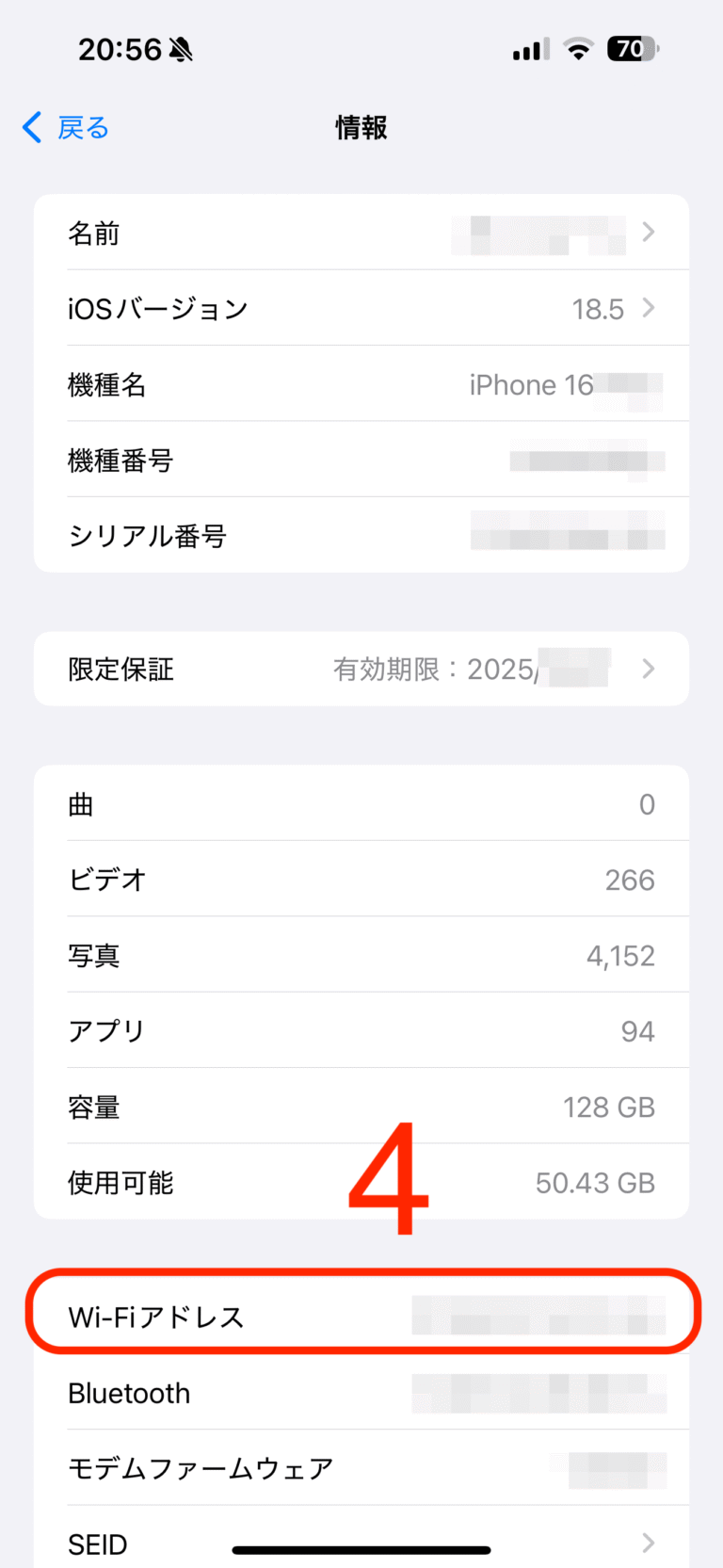Image resolution: width=723 pixels, height=1568 pixels.
Task: Tap the 機種番号 model number row
Action: tap(361, 460)
